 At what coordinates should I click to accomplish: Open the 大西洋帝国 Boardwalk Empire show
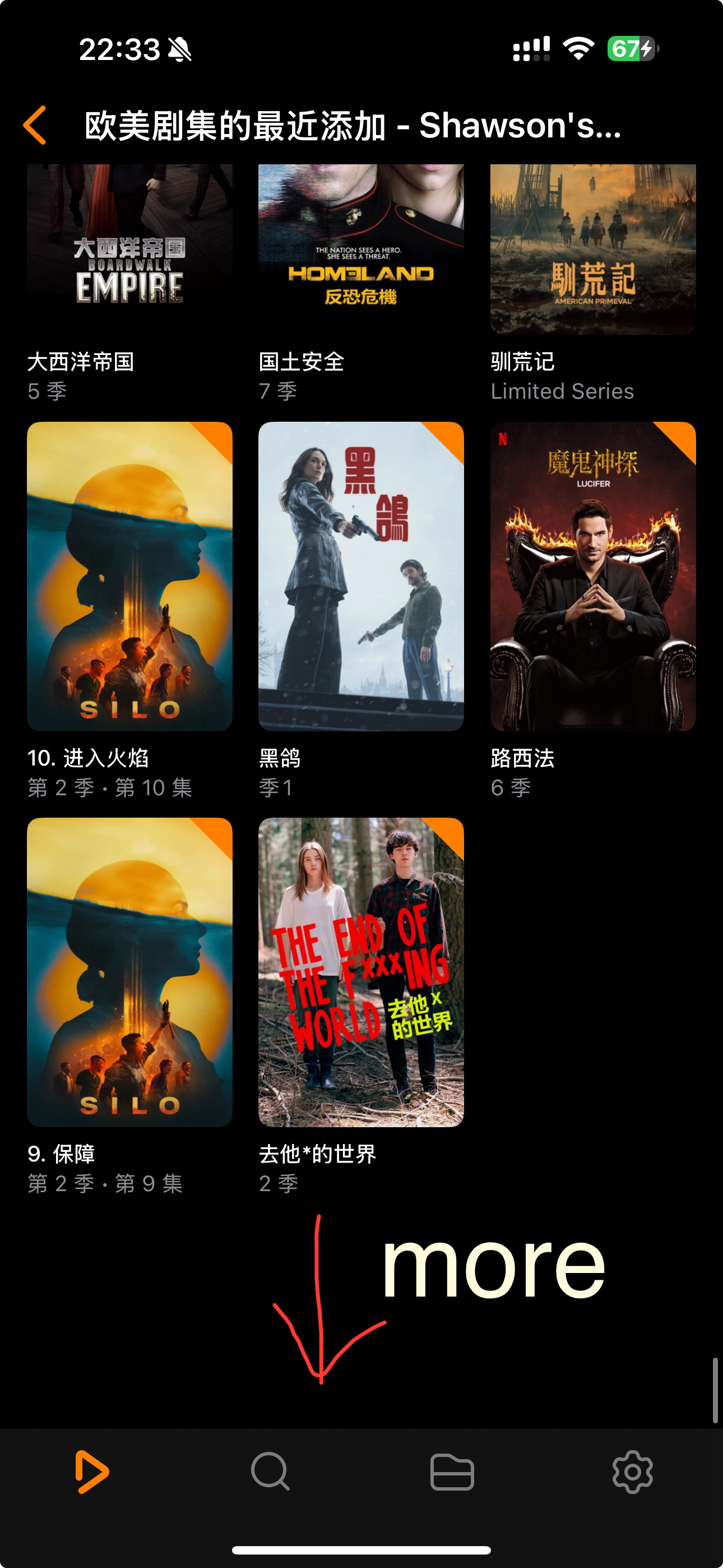pos(129,250)
